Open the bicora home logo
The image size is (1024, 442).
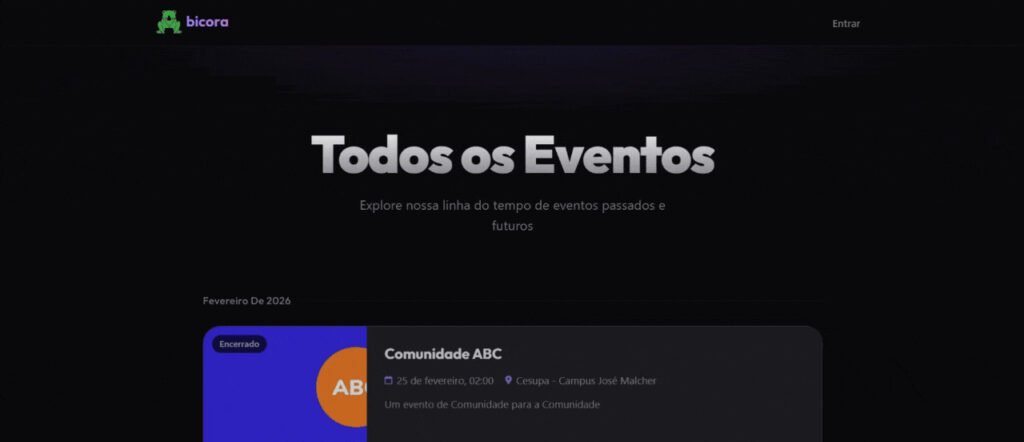192,22
